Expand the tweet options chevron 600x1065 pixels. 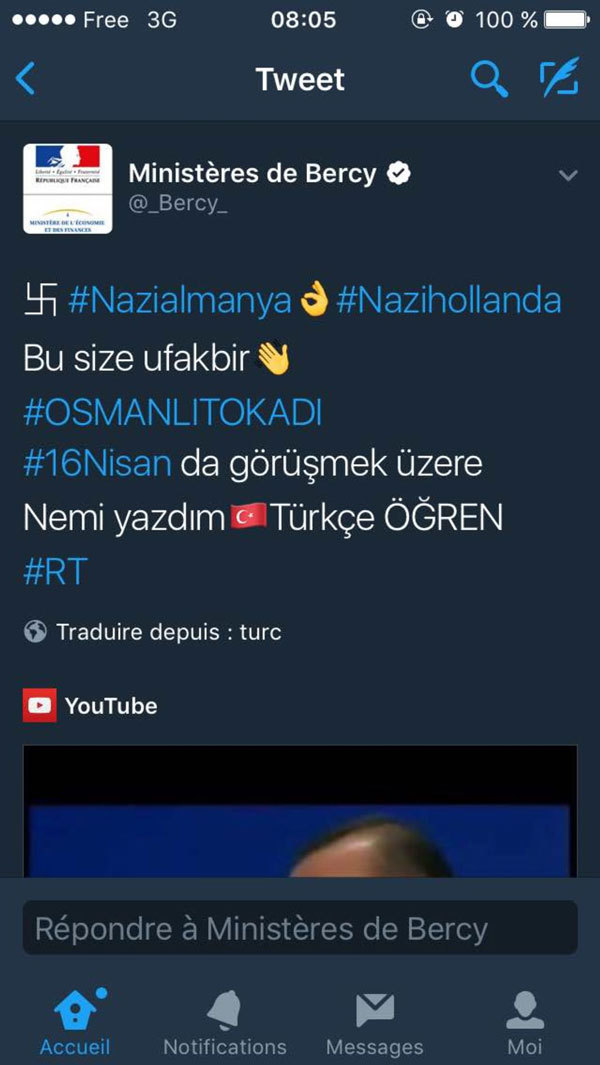568,176
